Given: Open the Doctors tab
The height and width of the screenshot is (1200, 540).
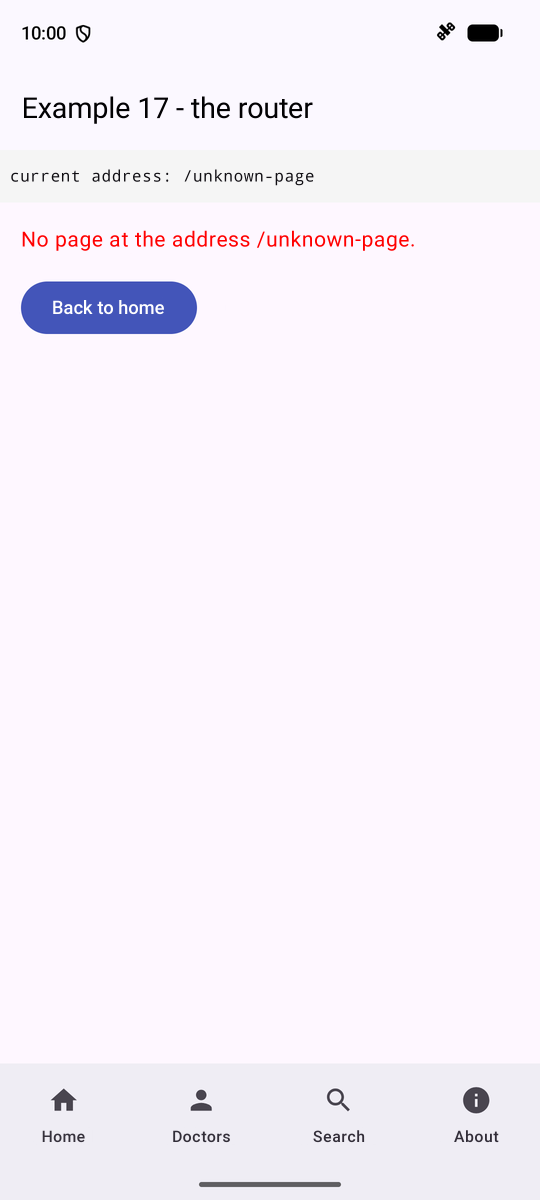Looking at the screenshot, I should [201, 1116].
